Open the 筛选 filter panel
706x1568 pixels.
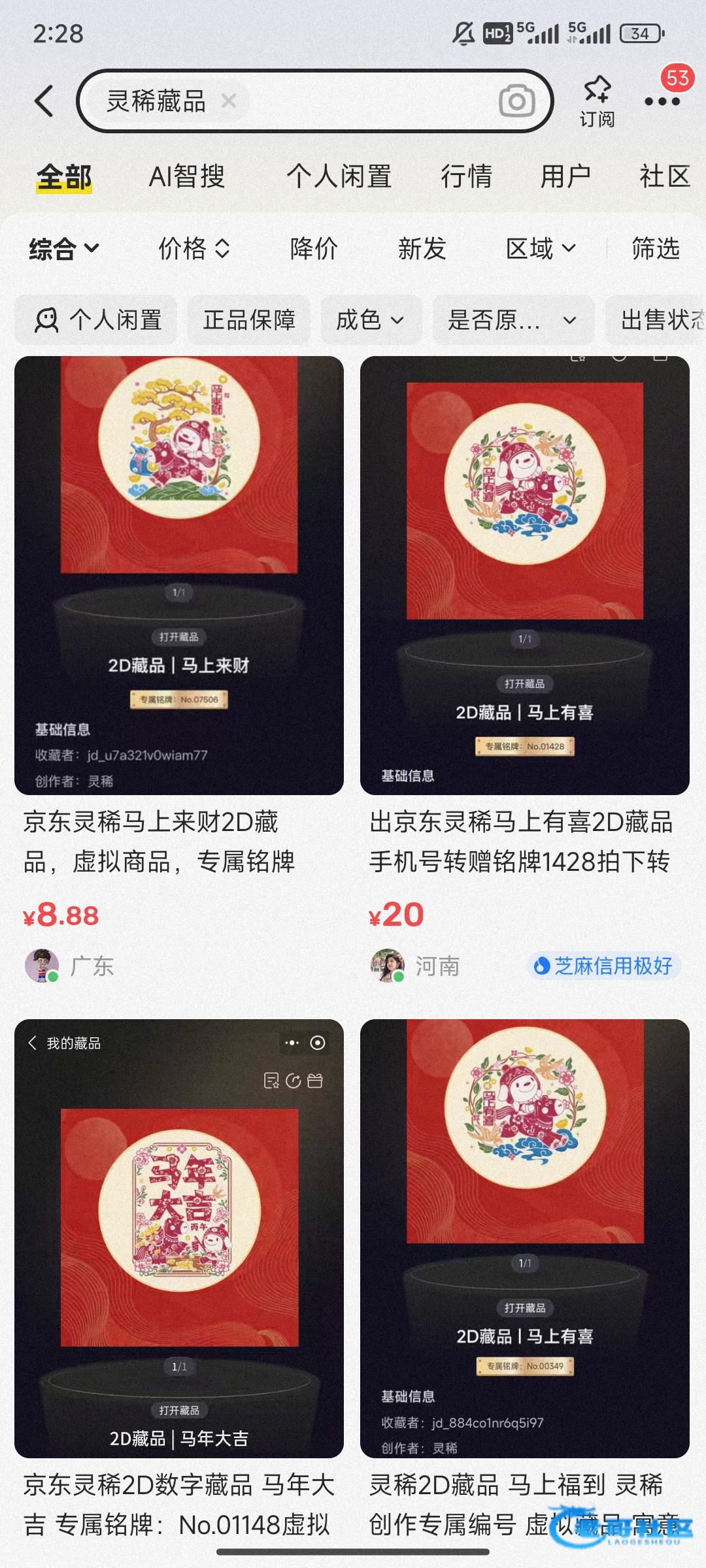click(x=655, y=249)
